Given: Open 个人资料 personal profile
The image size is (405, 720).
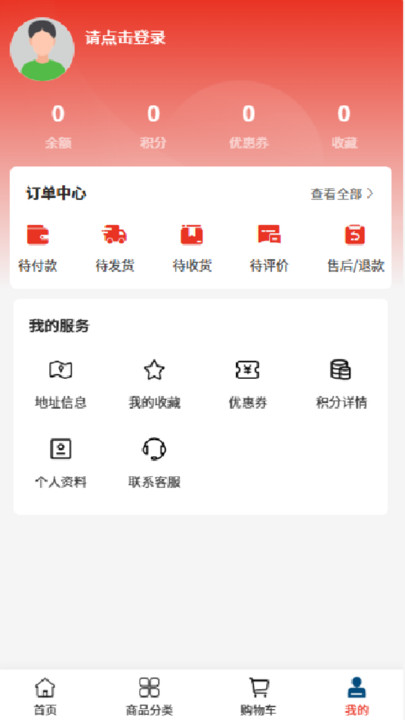Looking at the screenshot, I should [x=61, y=464].
